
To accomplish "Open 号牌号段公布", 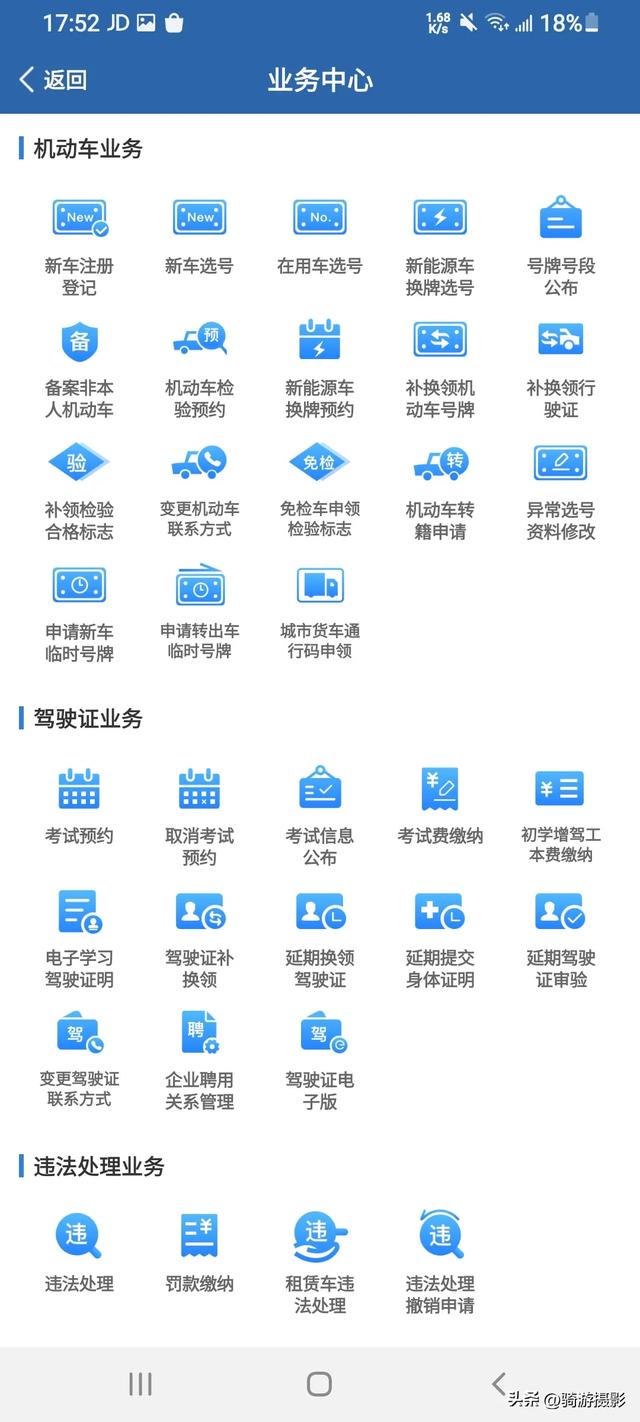I will [561, 246].
